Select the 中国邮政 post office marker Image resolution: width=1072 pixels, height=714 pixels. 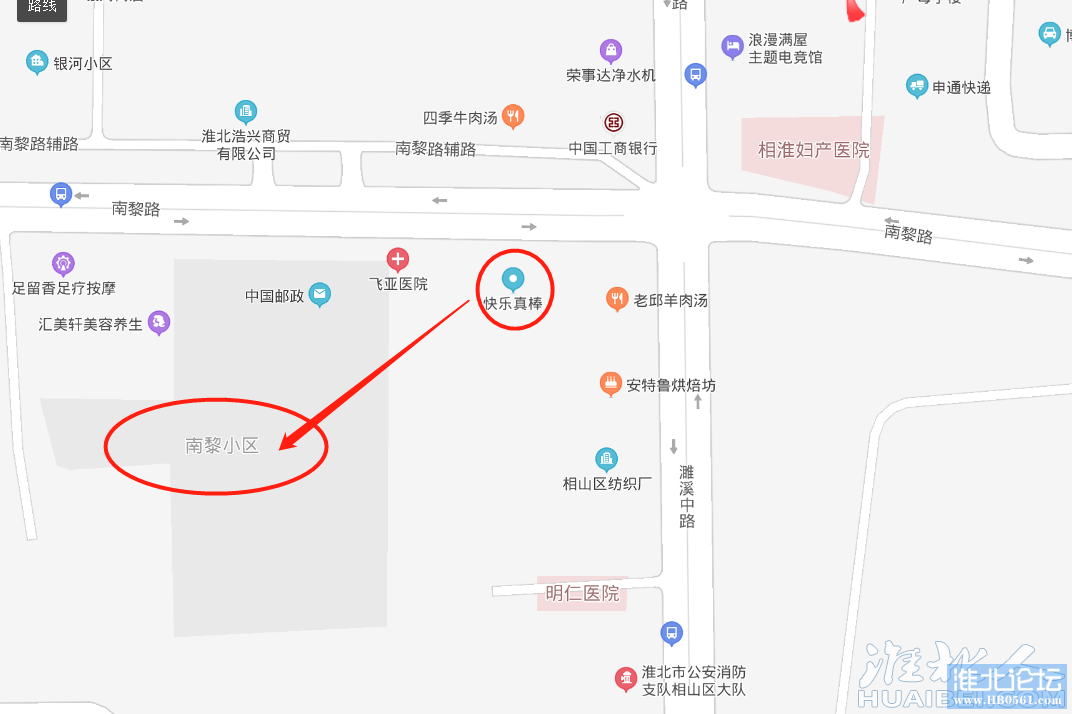320,295
